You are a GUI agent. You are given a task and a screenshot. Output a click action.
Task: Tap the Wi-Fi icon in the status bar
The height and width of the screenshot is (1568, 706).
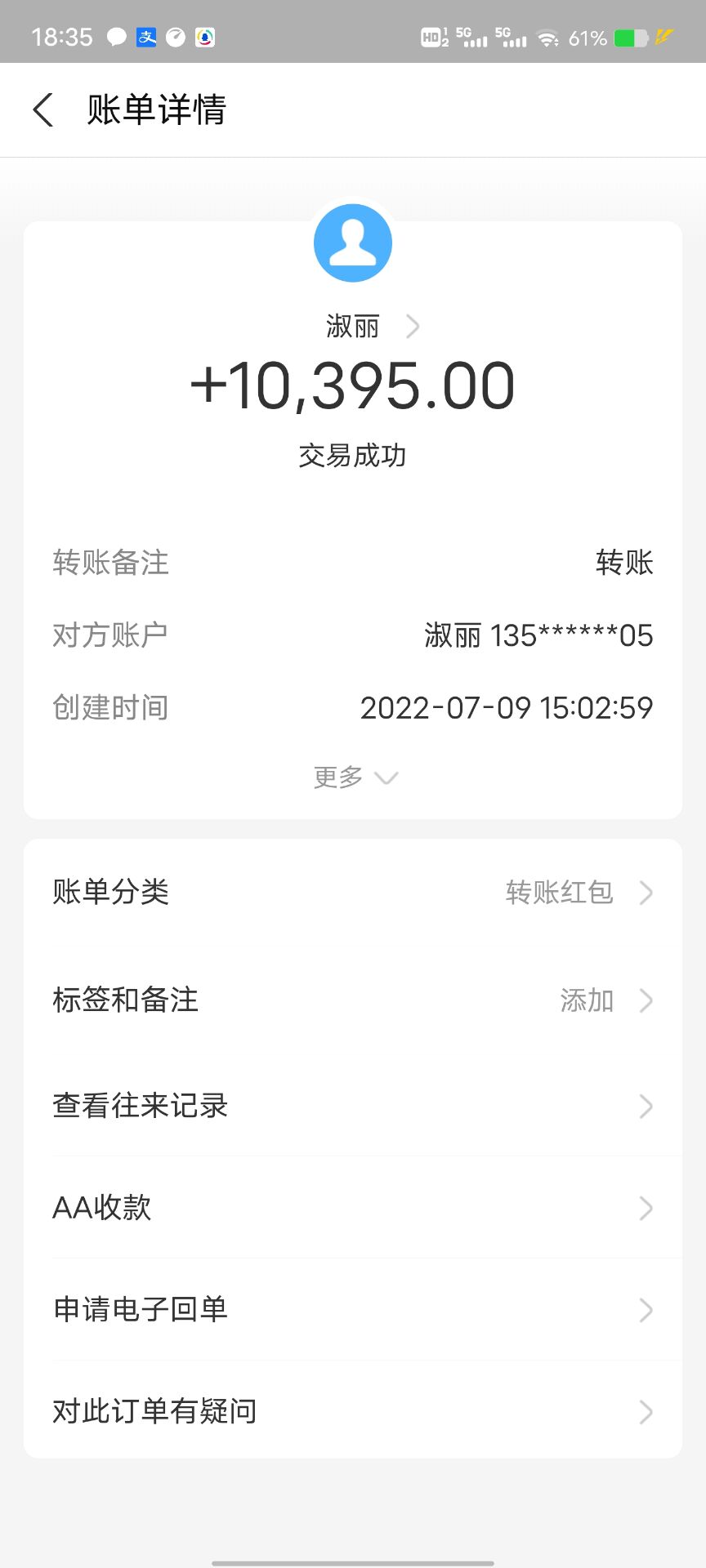click(x=546, y=38)
